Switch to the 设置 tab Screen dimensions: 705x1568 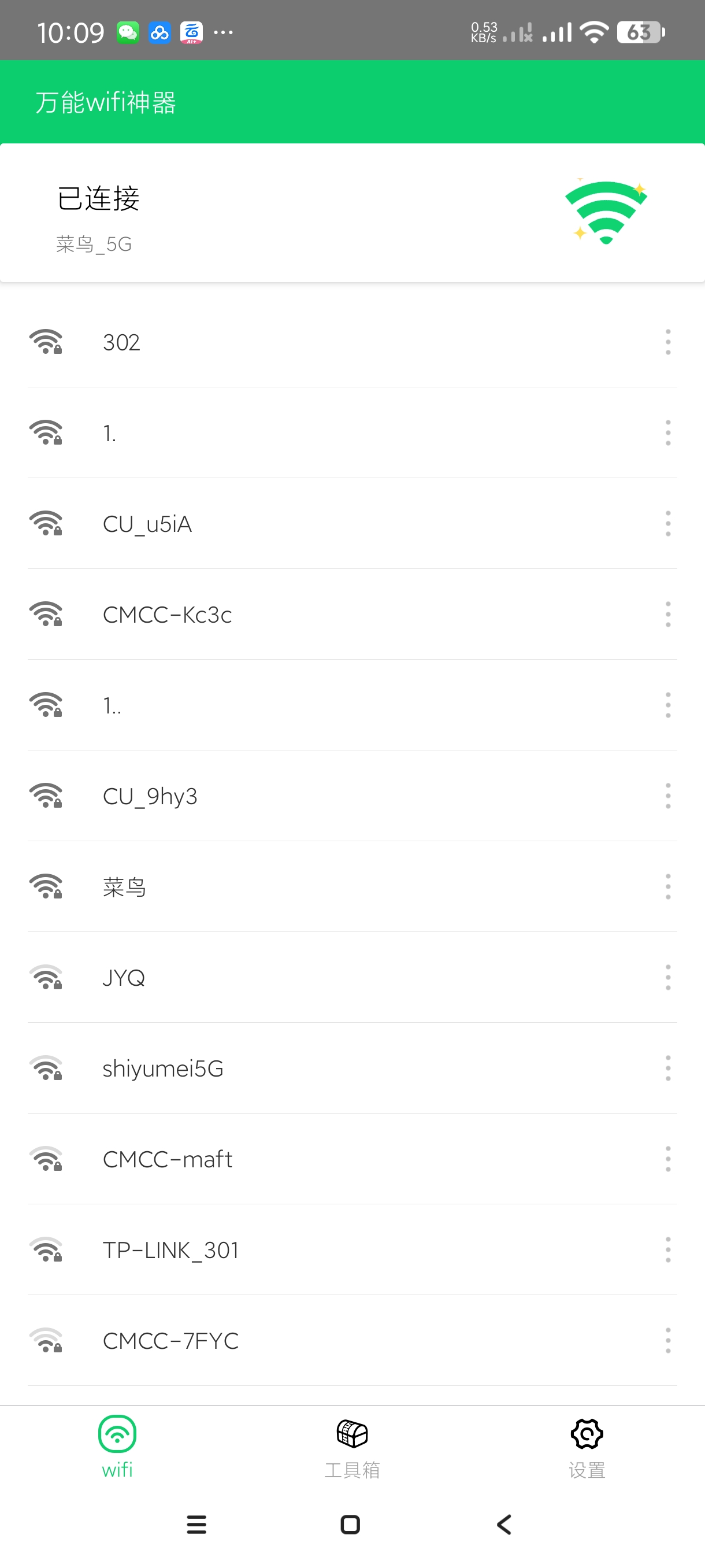pos(587,1448)
